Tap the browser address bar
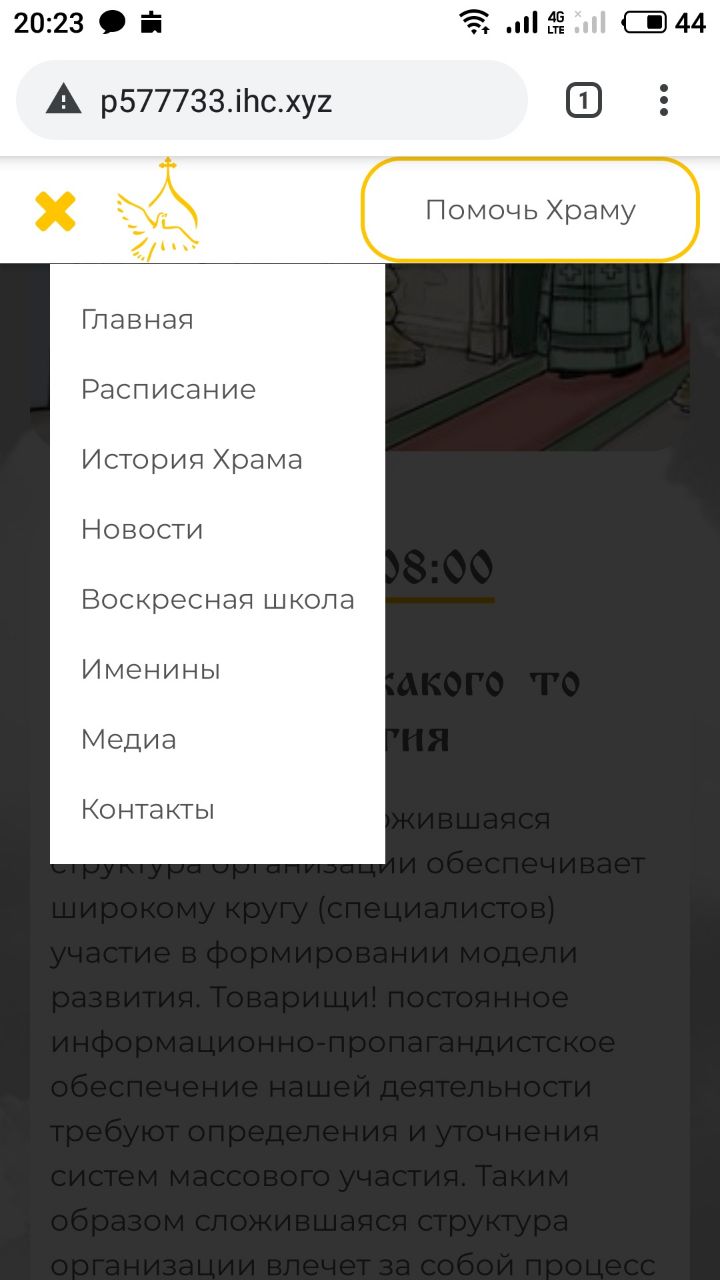This screenshot has width=720, height=1280. pyautogui.click(x=270, y=101)
